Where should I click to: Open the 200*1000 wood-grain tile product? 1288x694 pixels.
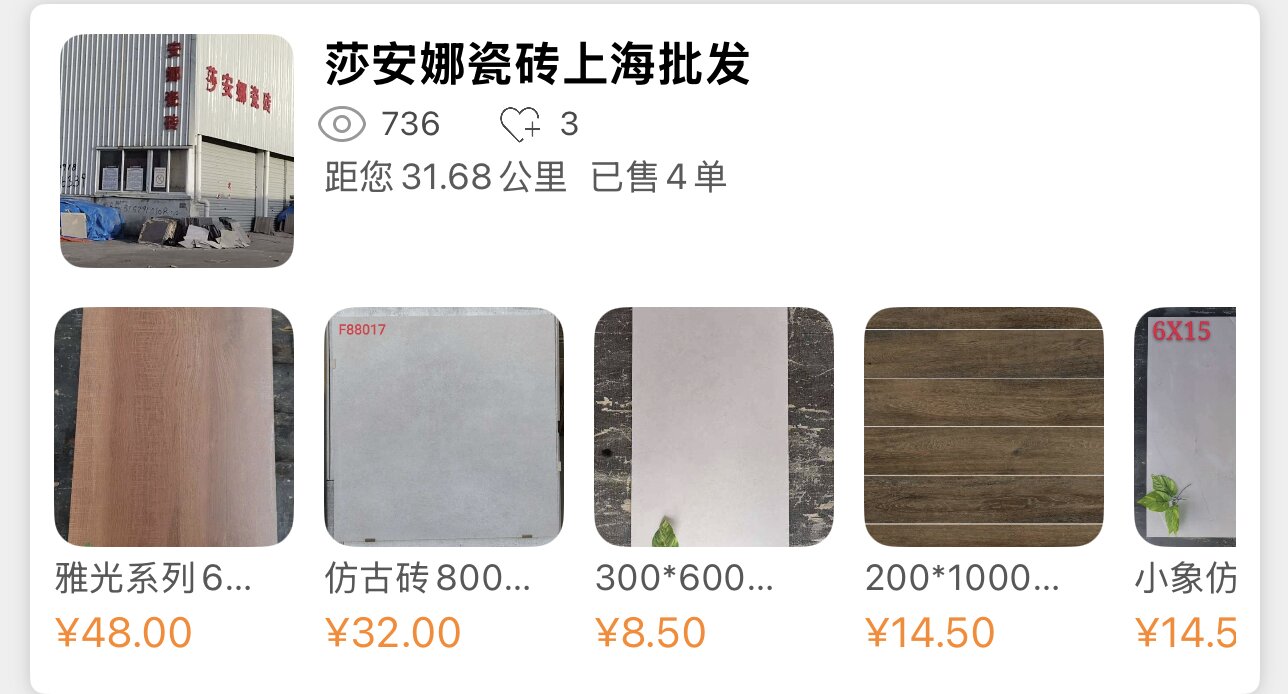[984, 427]
